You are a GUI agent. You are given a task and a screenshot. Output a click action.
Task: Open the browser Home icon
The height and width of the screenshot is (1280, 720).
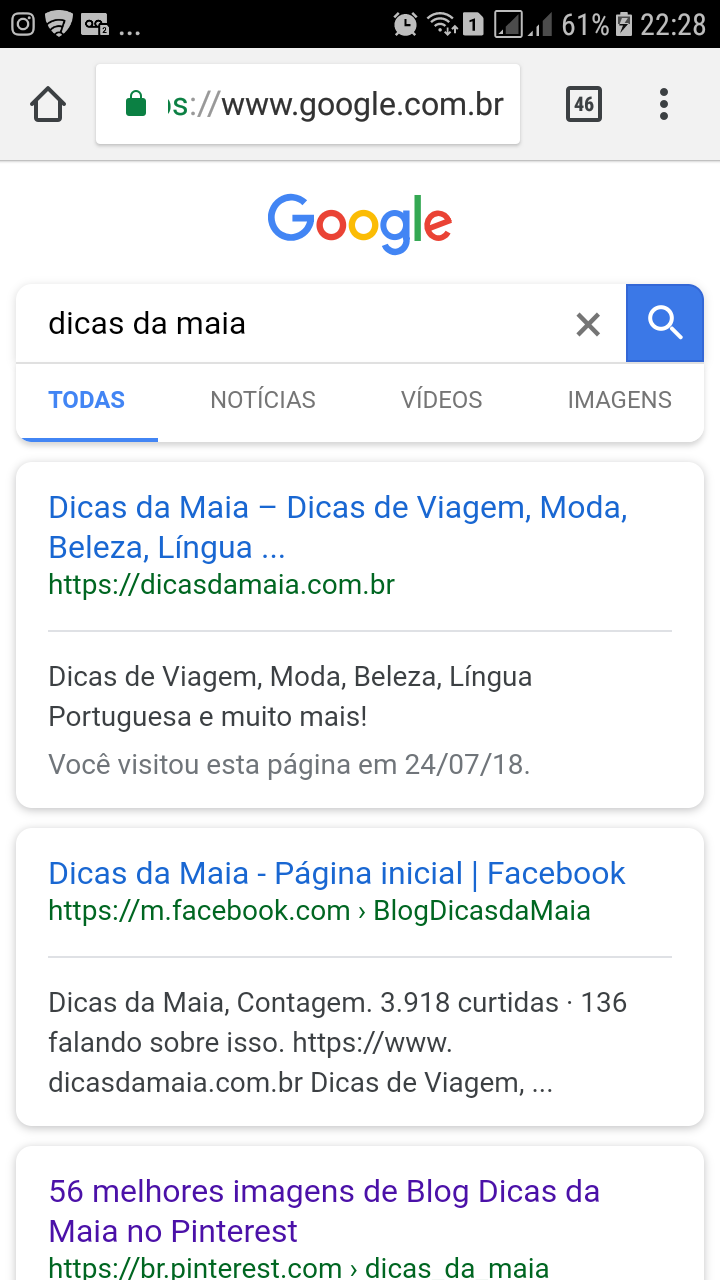point(47,103)
